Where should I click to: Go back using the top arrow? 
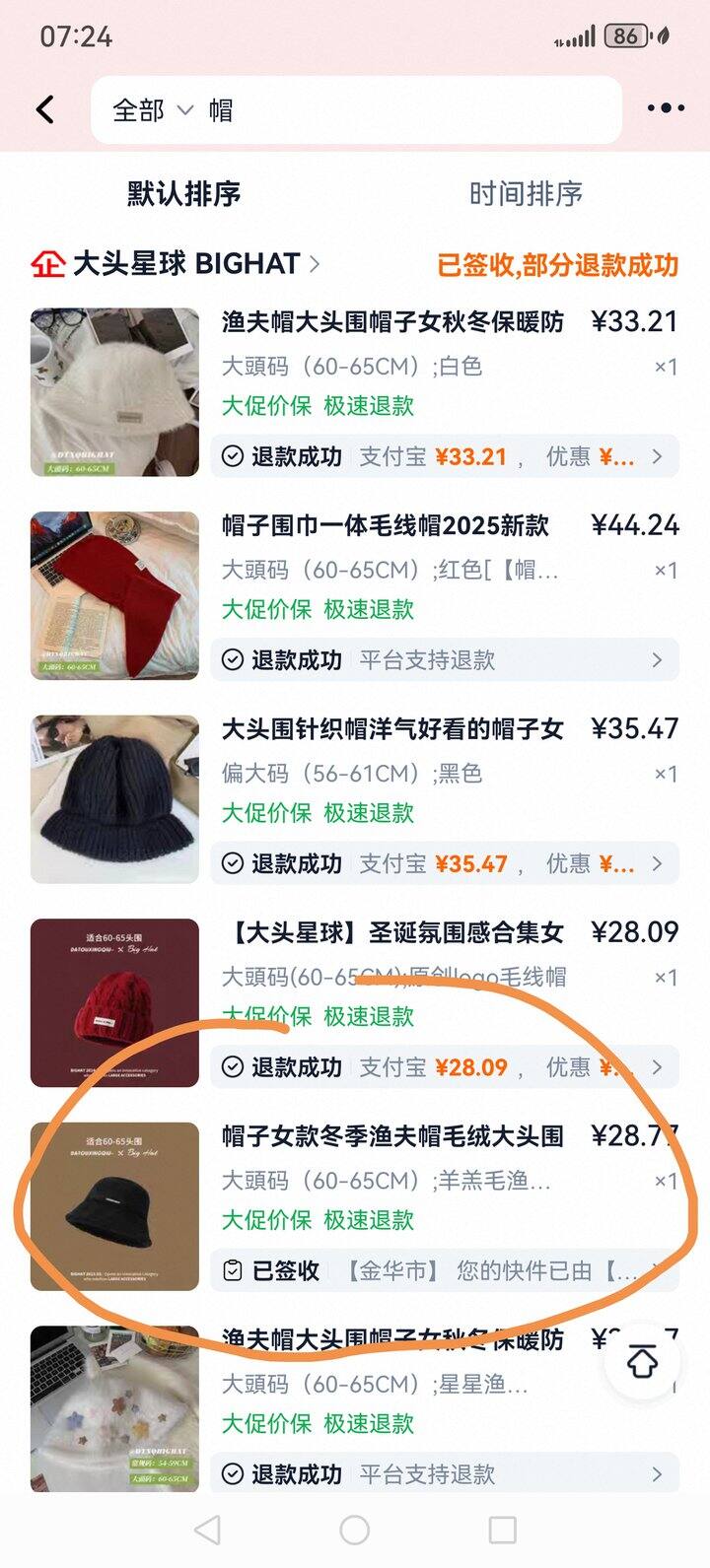[45, 109]
